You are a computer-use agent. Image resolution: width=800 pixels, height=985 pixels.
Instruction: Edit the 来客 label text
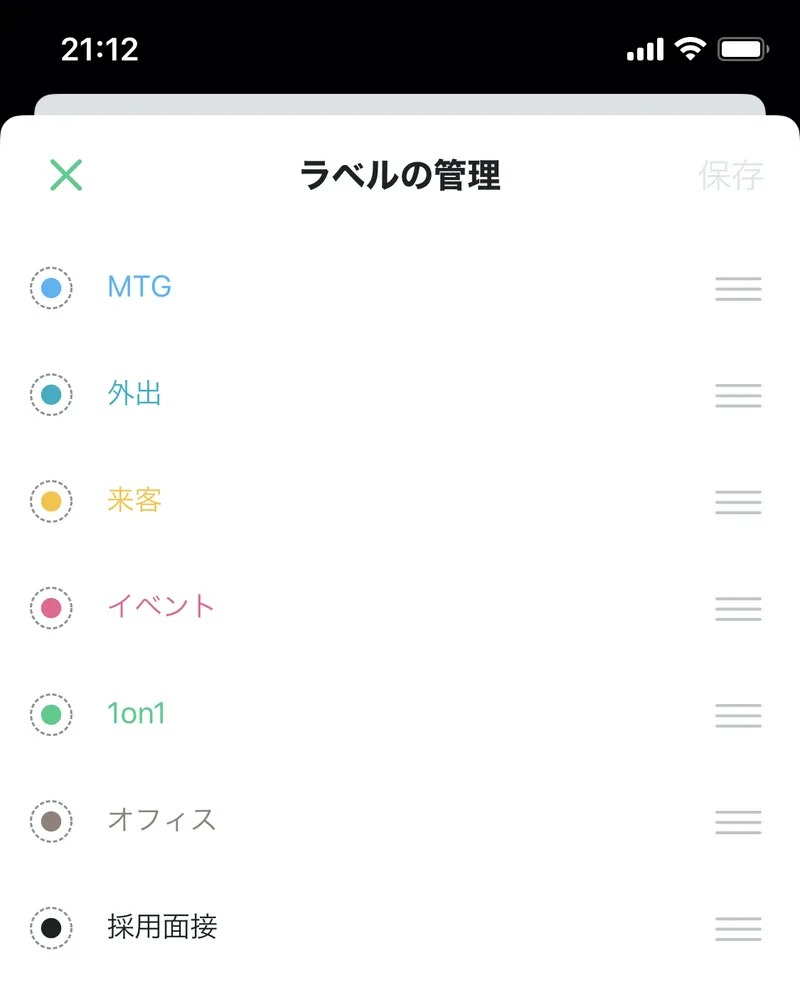click(x=135, y=500)
